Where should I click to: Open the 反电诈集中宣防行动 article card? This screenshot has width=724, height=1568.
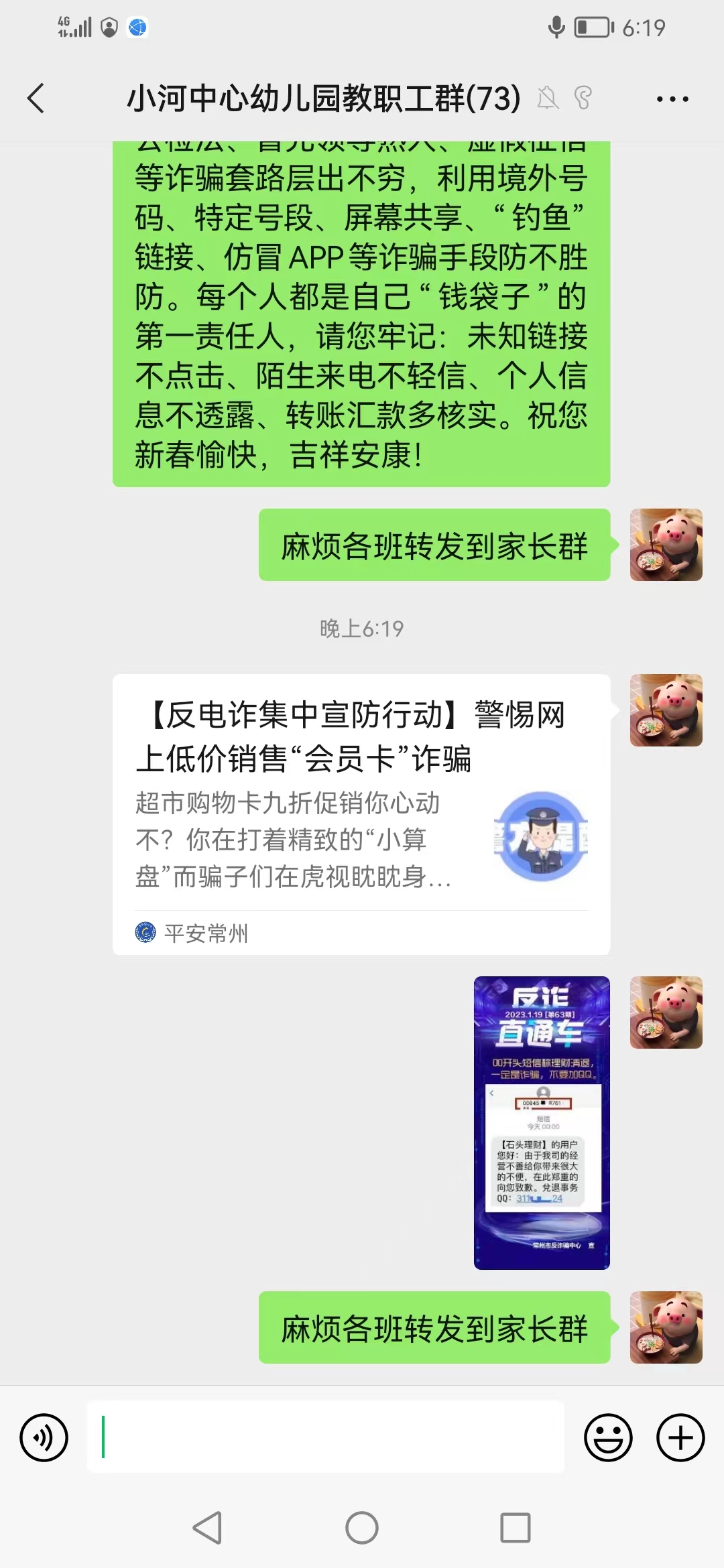point(361,814)
